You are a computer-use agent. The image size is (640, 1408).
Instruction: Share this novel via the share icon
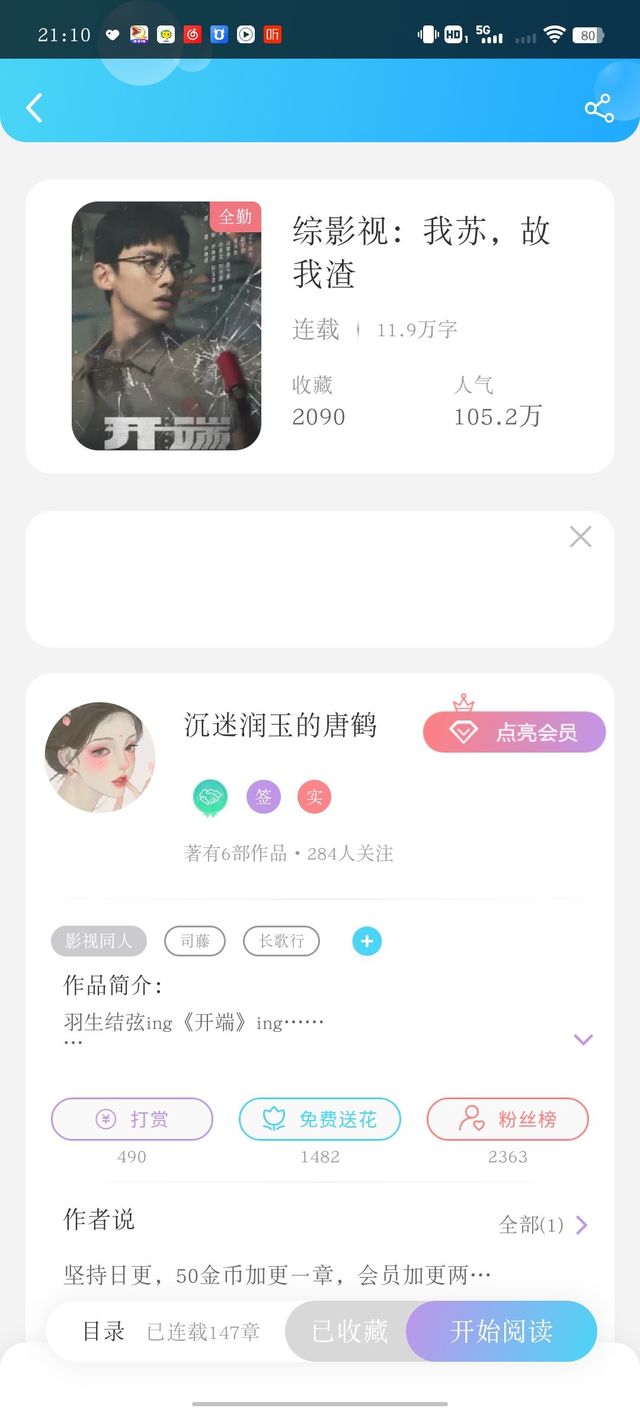pos(599,108)
